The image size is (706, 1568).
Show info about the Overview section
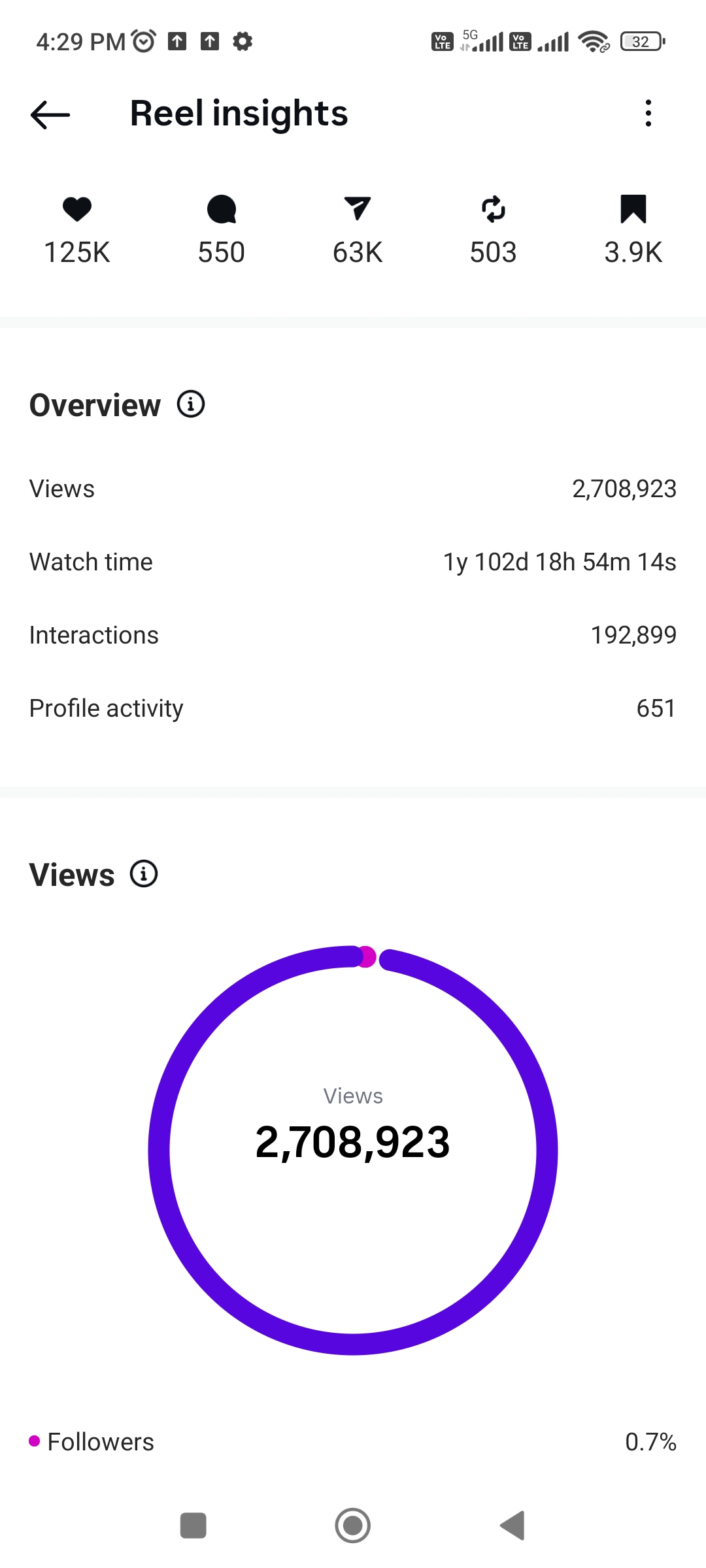191,404
